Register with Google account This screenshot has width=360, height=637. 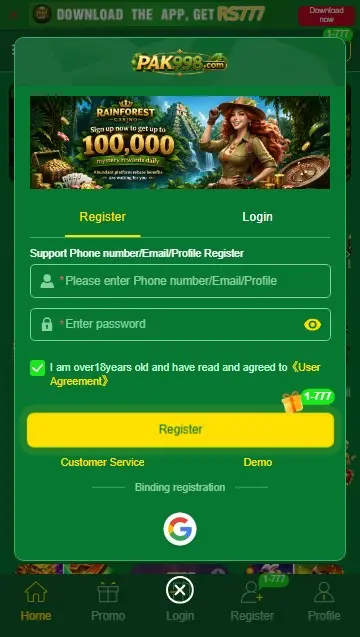(180, 529)
